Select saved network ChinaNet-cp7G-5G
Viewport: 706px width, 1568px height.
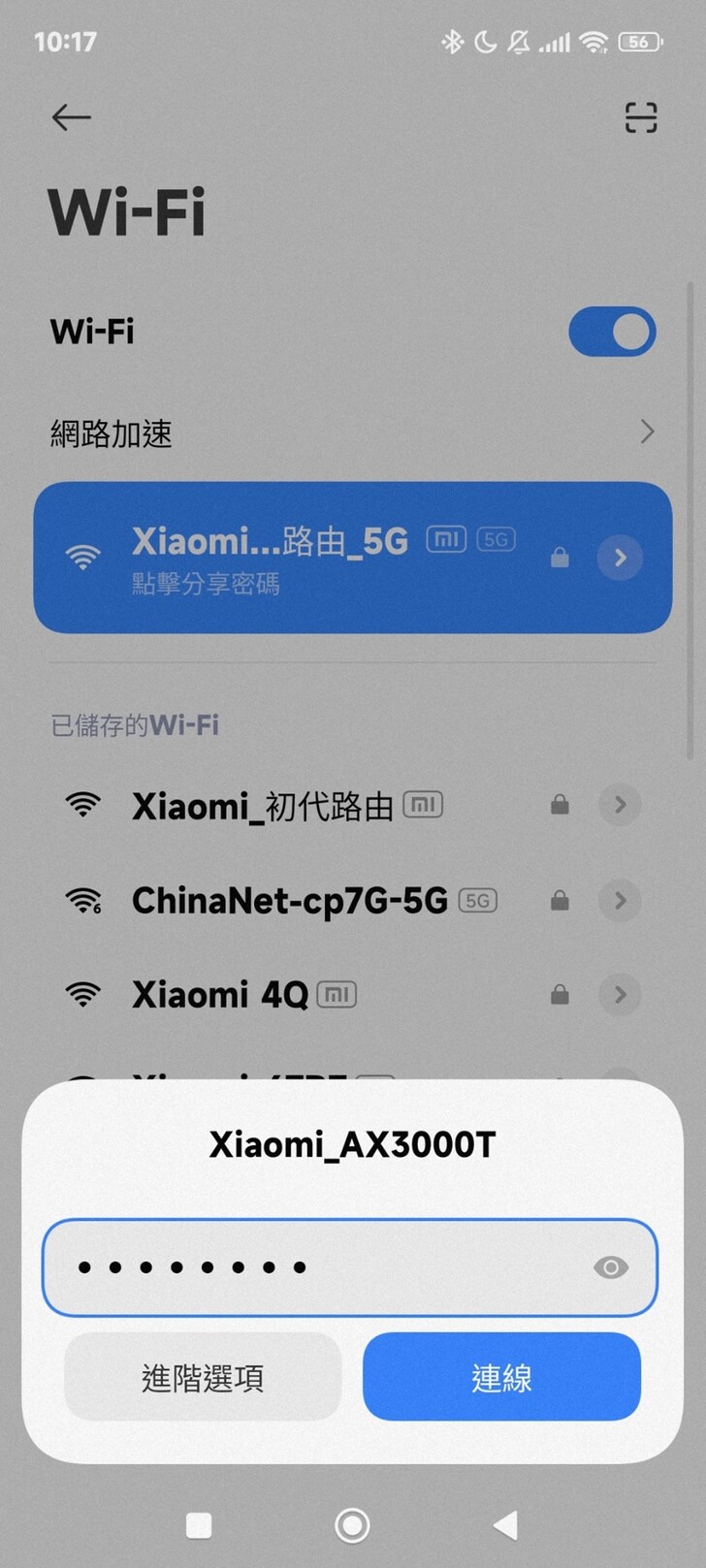tap(289, 901)
